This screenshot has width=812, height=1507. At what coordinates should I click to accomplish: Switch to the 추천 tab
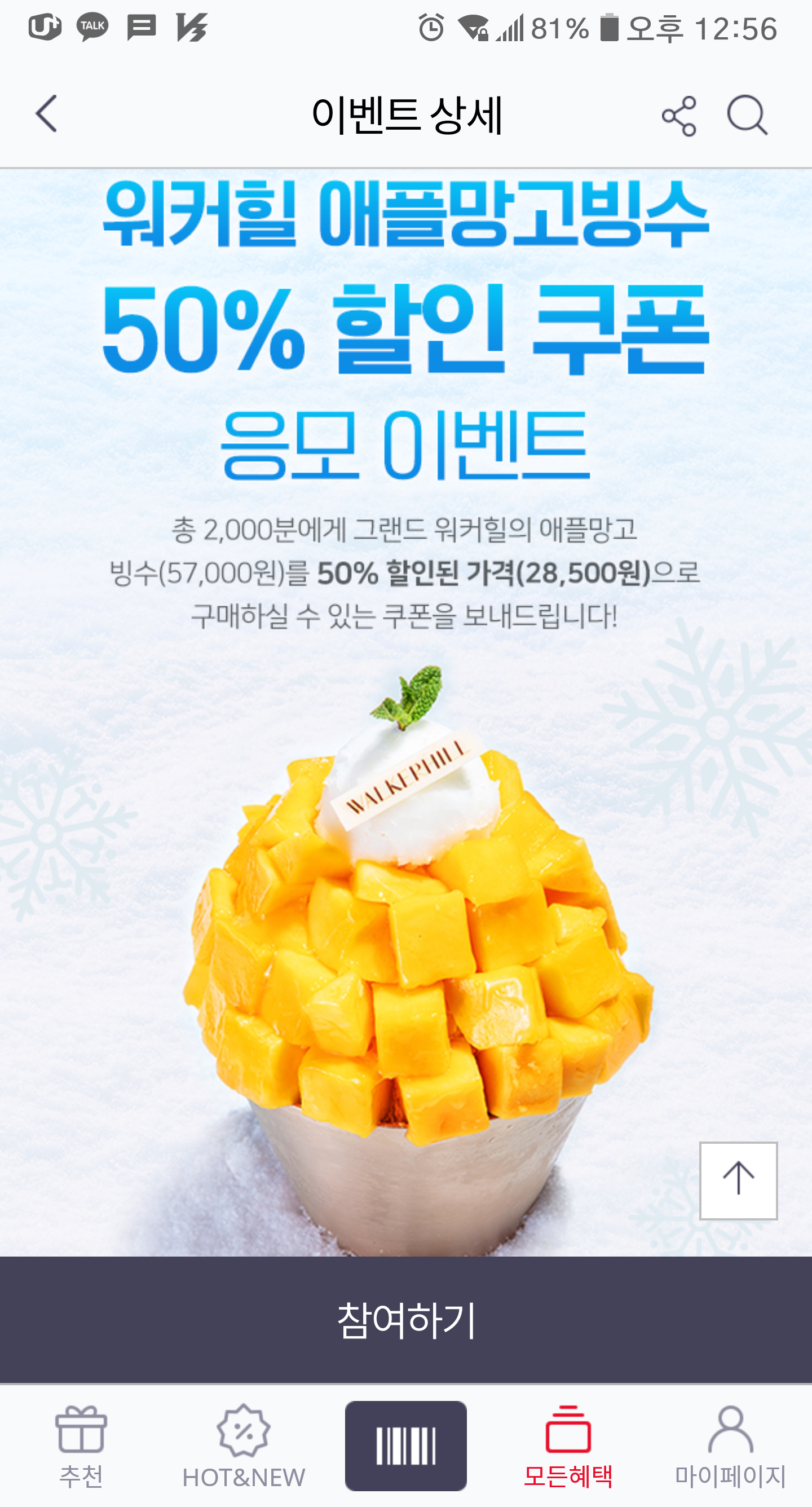(81, 1446)
